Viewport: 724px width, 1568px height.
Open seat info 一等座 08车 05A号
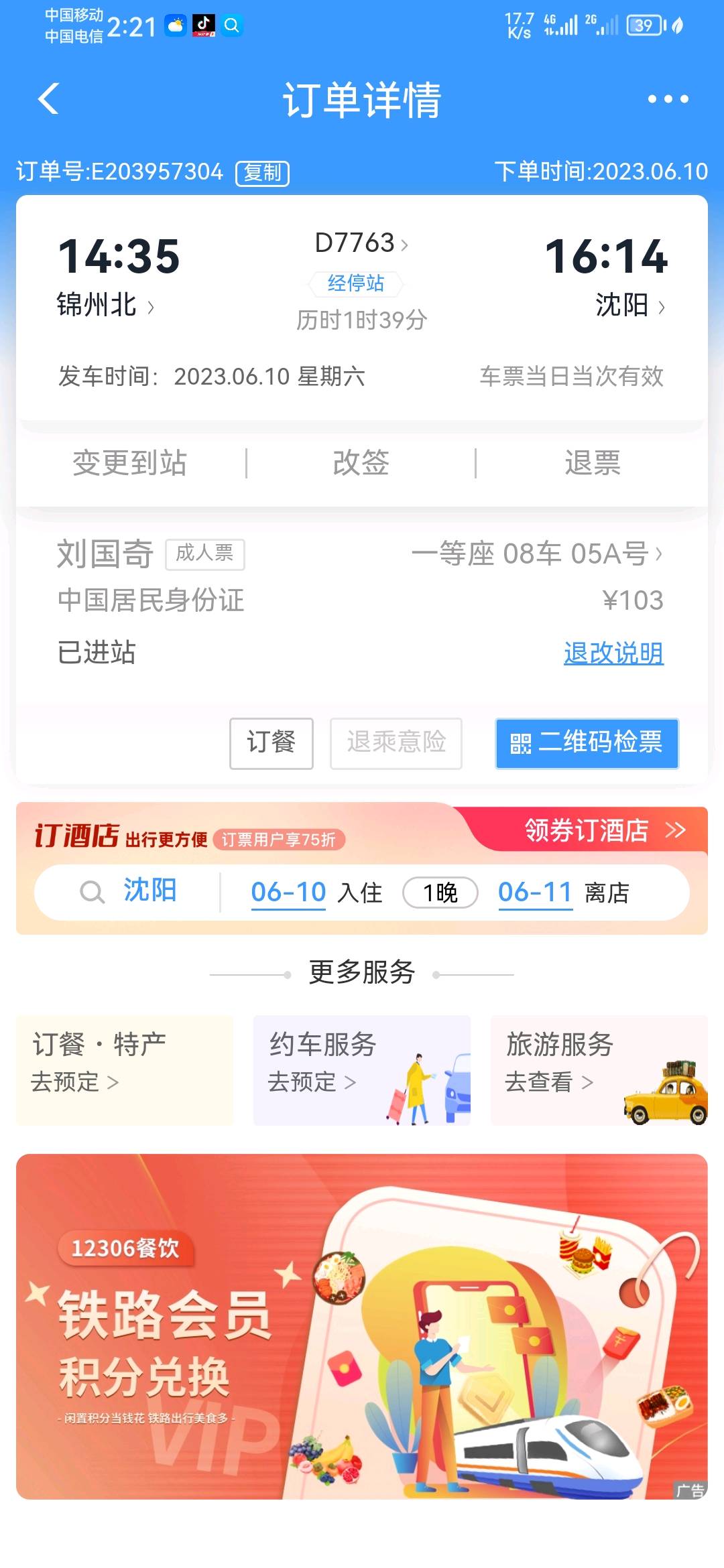pyautogui.click(x=537, y=554)
